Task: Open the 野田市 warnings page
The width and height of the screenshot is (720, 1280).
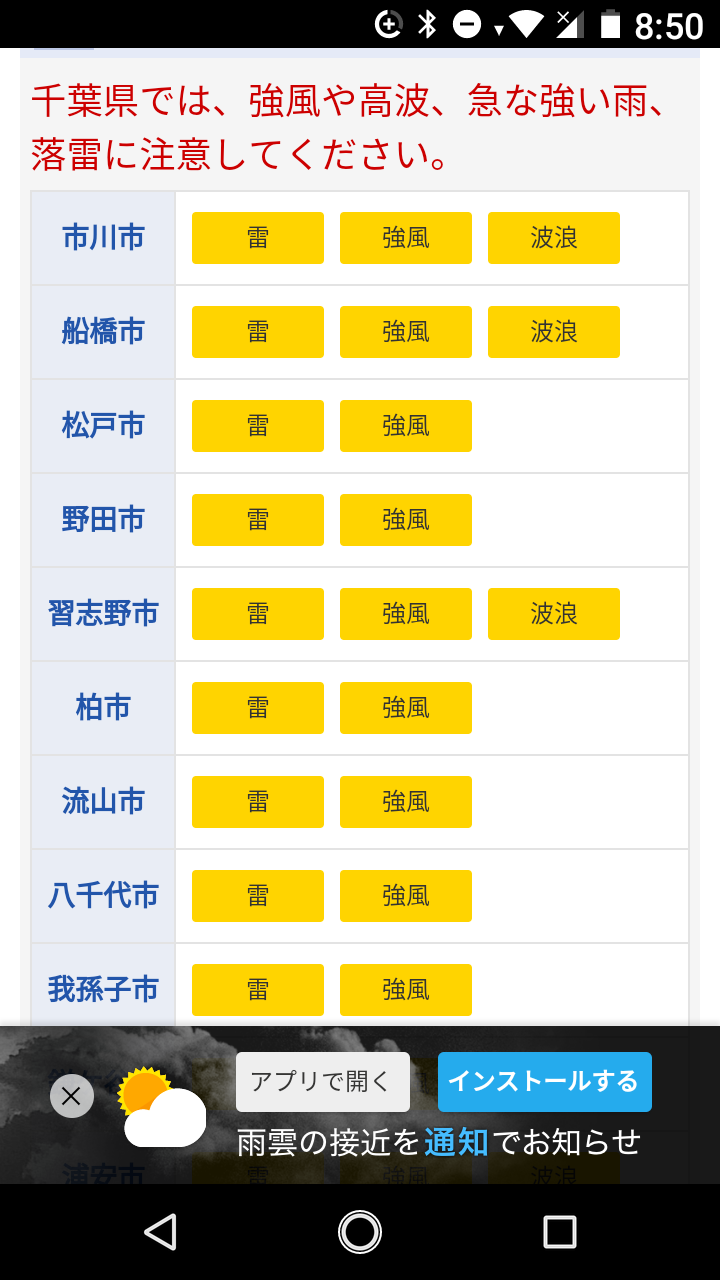Action: point(103,520)
